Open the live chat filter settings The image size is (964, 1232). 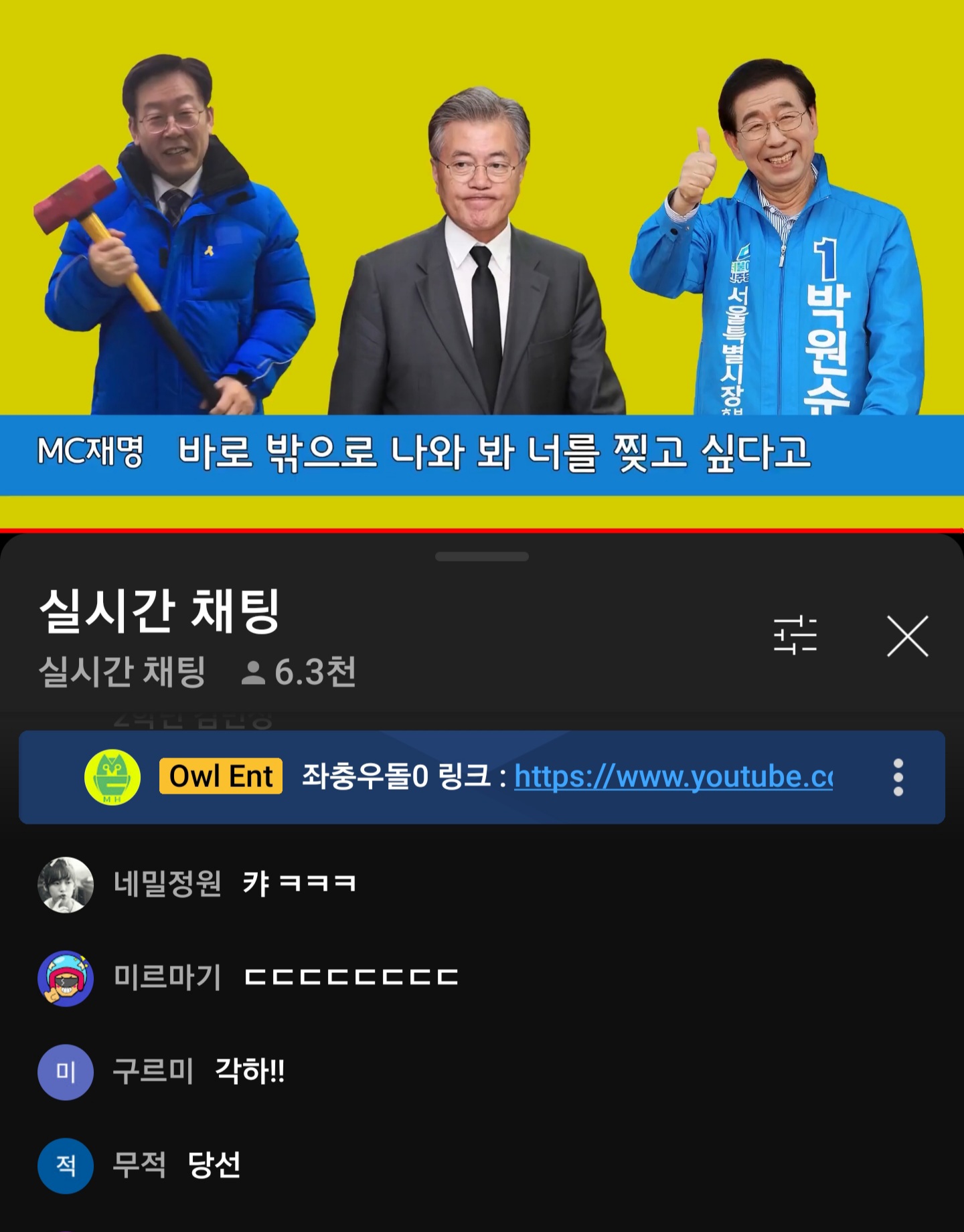[795, 636]
